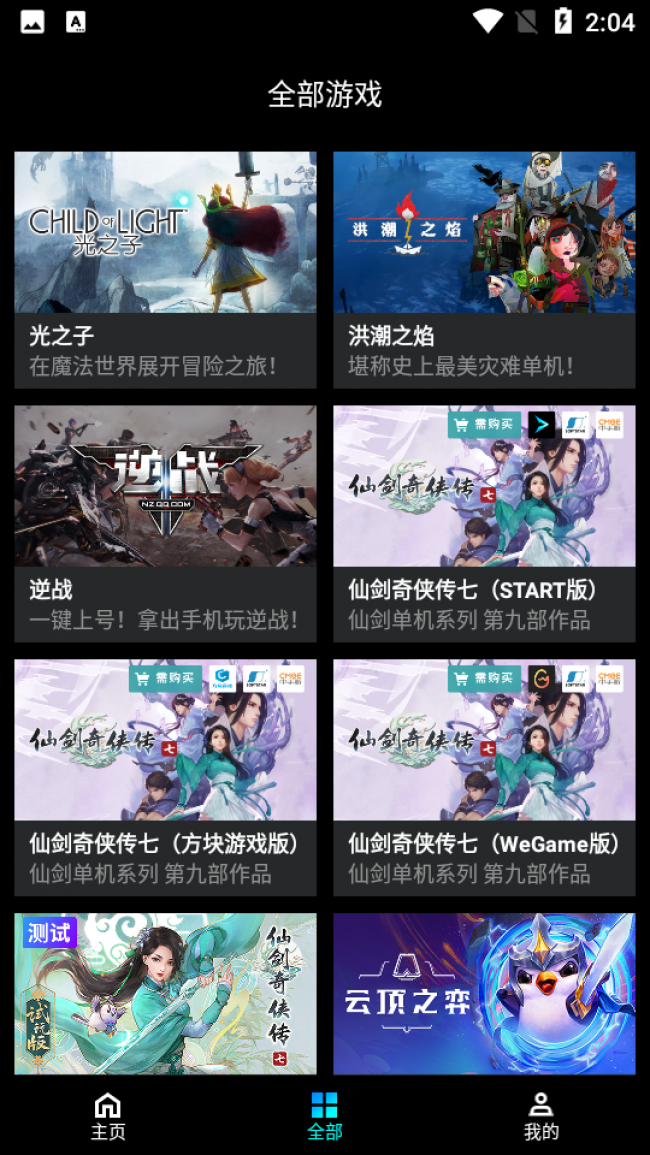Open the 光之子 game card
This screenshot has height=1155, width=650.
click(165, 269)
